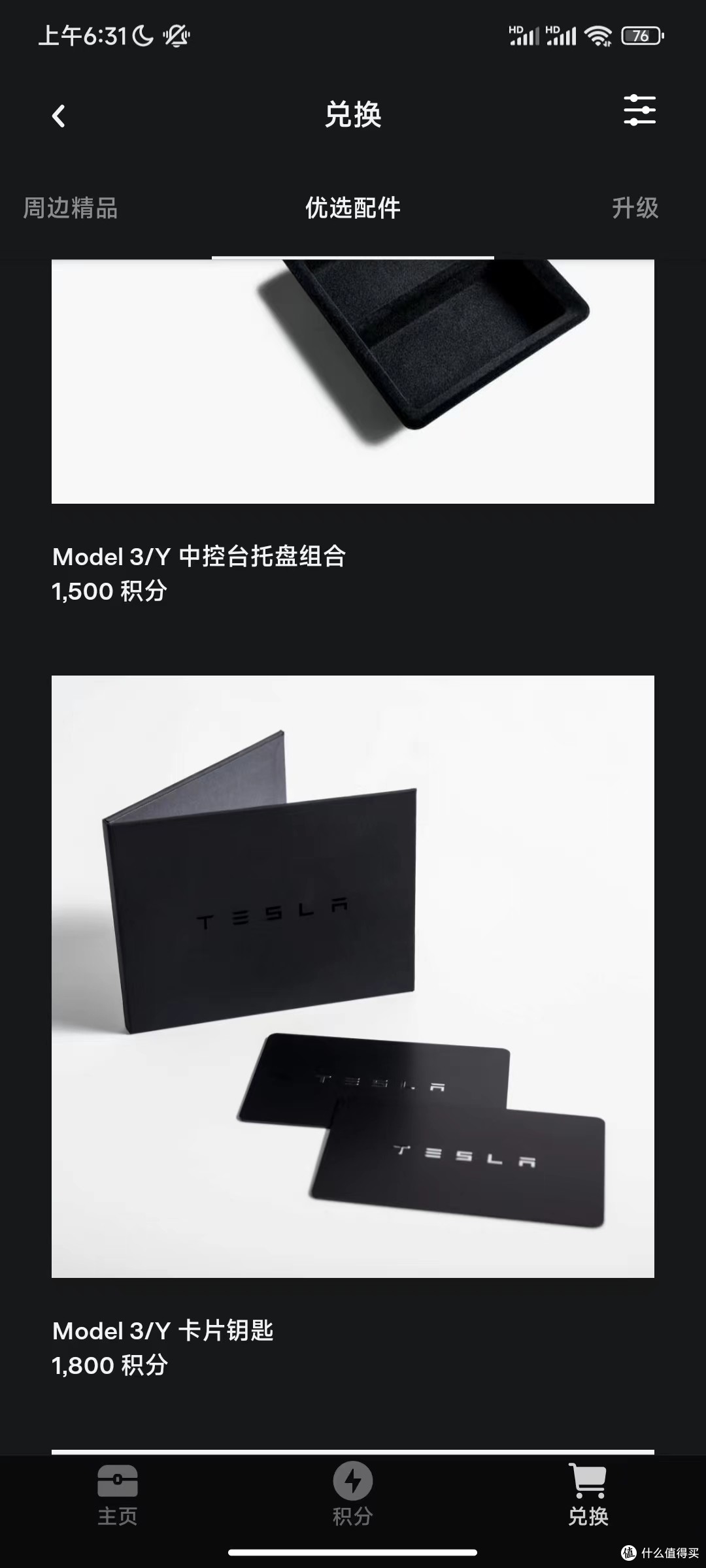Open the filter options icon
This screenshot has width=706, height=1568.
[639, 111]
